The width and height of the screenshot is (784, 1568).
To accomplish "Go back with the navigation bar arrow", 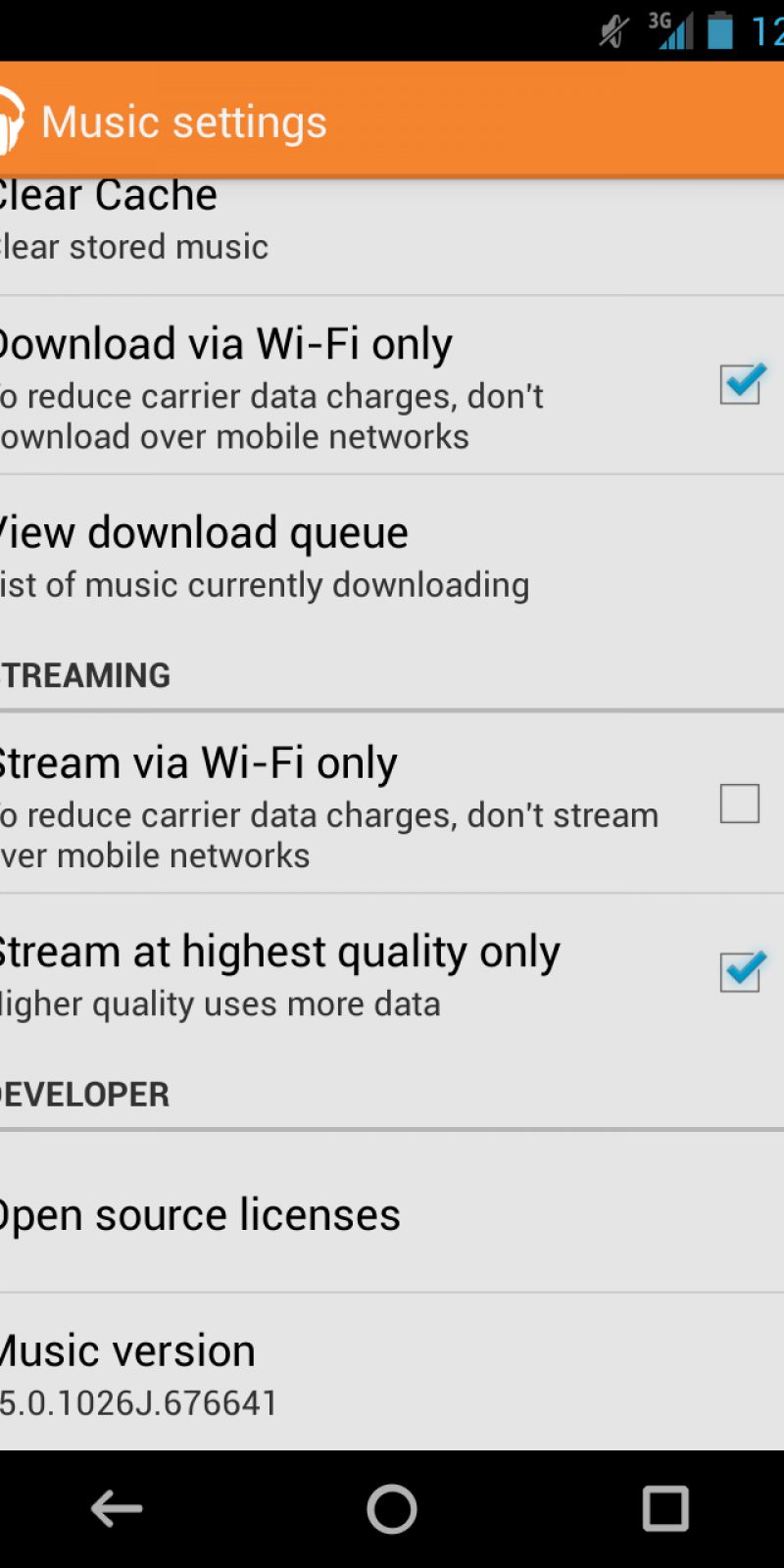I will (x=118, y=1508).
